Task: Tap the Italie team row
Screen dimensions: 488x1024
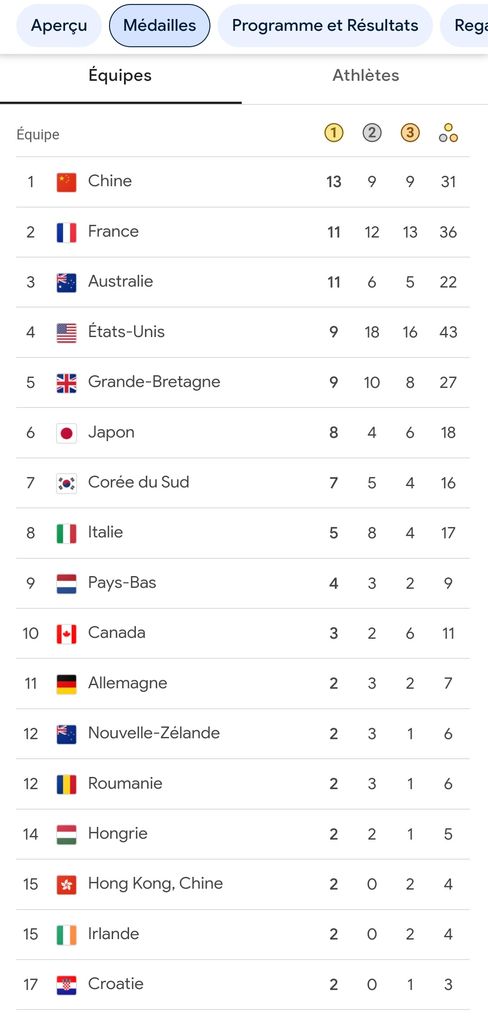Action: [x=242, y=533]
